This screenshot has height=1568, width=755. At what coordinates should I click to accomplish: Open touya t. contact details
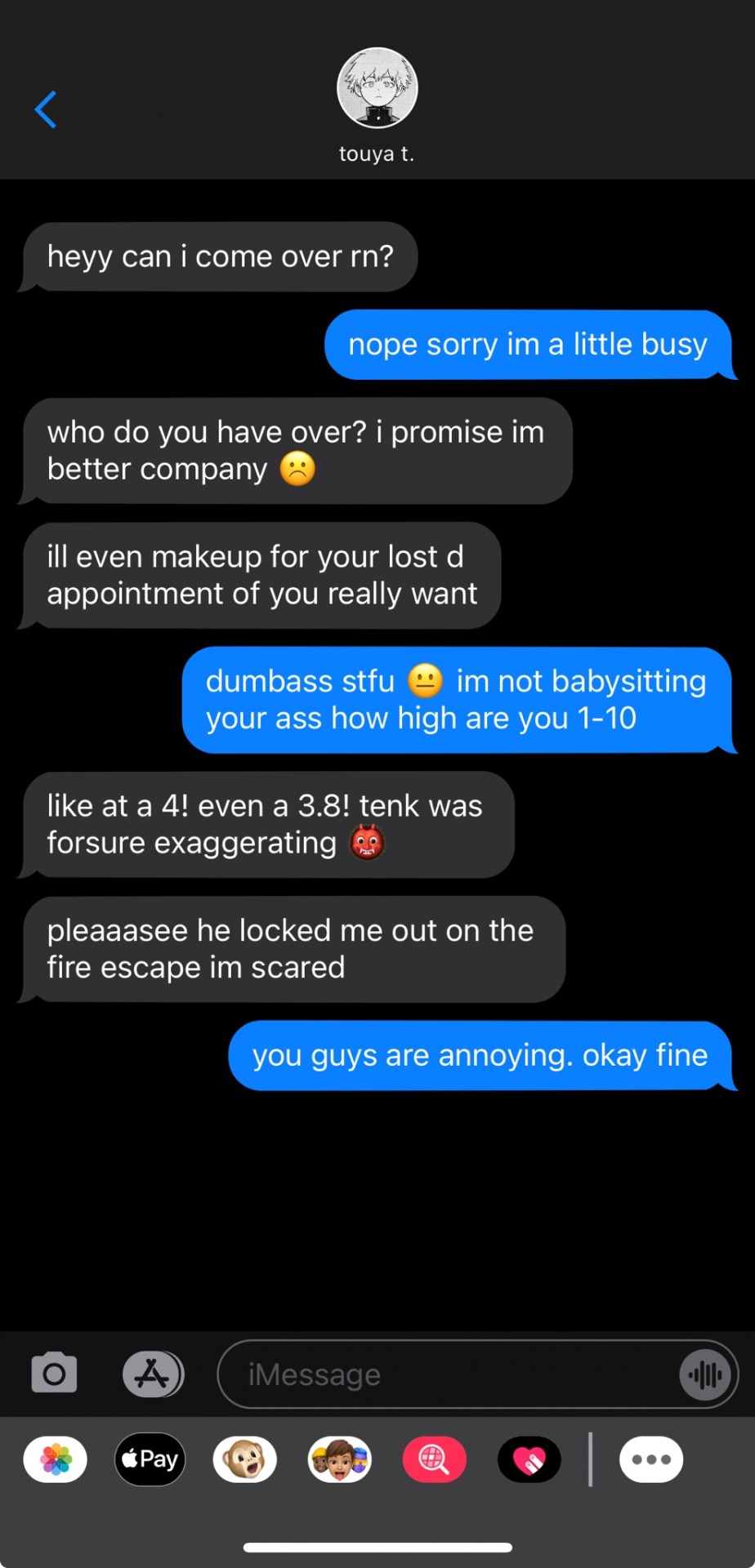[377, 102]
